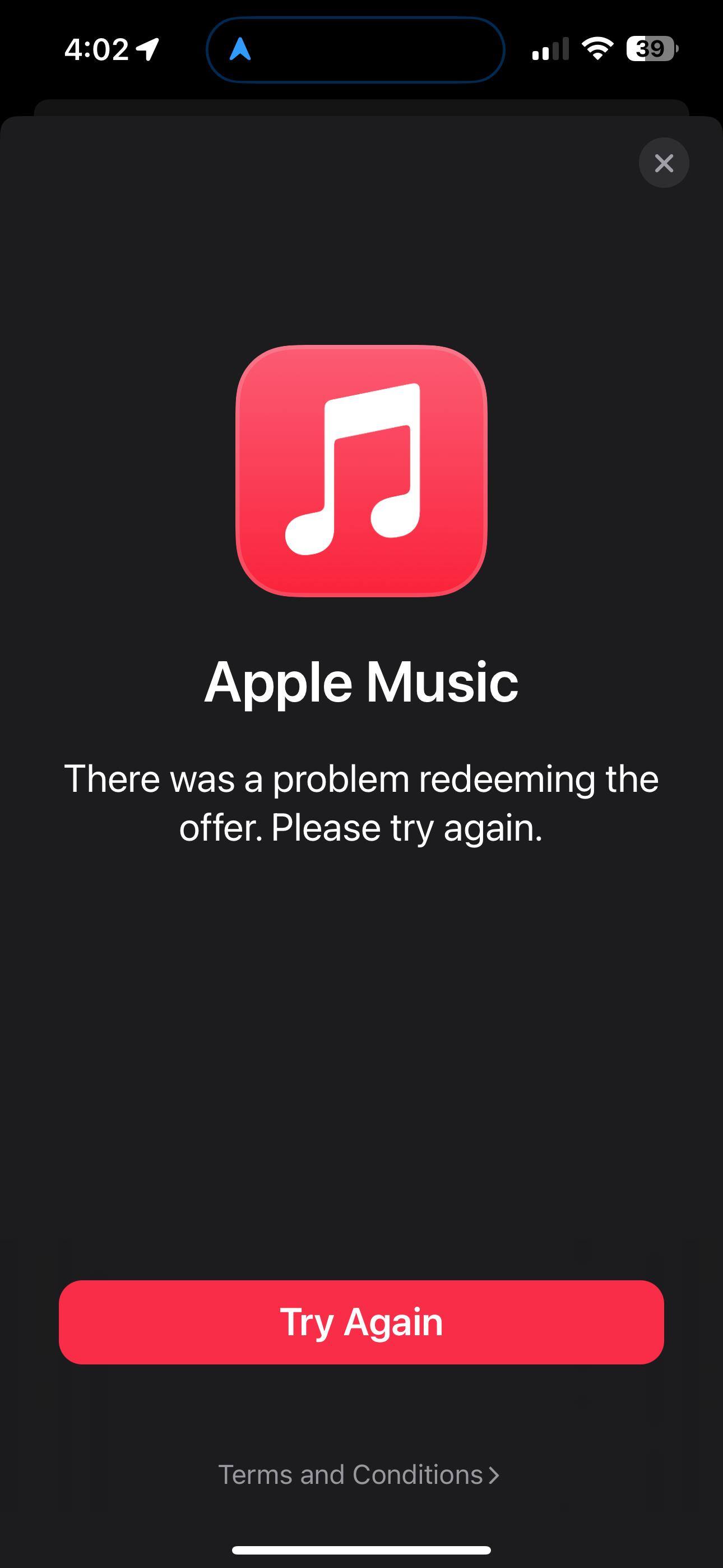The image size is (723, 1568).
Task: Dismiss the Apple Music offer sheet
Action: tap(664, 163)
